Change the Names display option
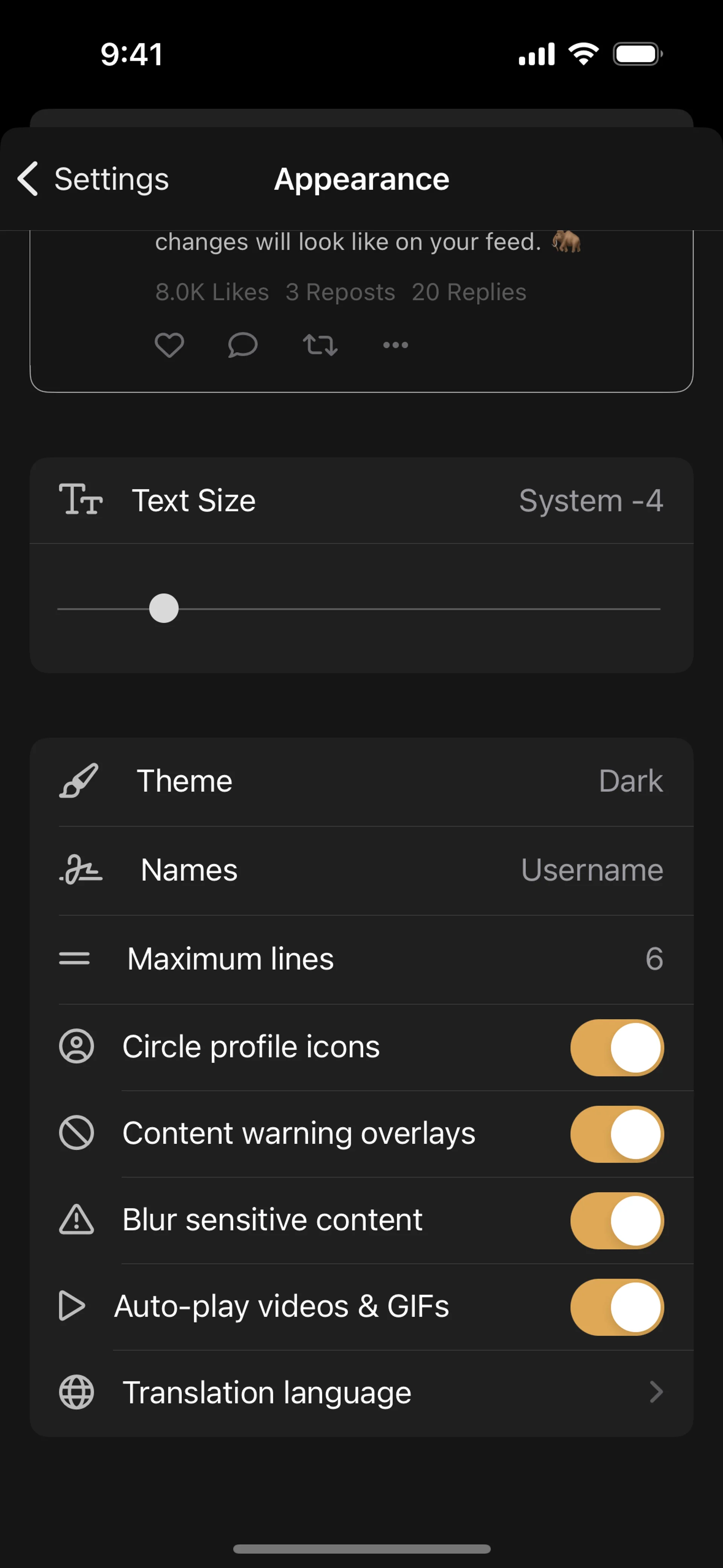 coord(361,870)
